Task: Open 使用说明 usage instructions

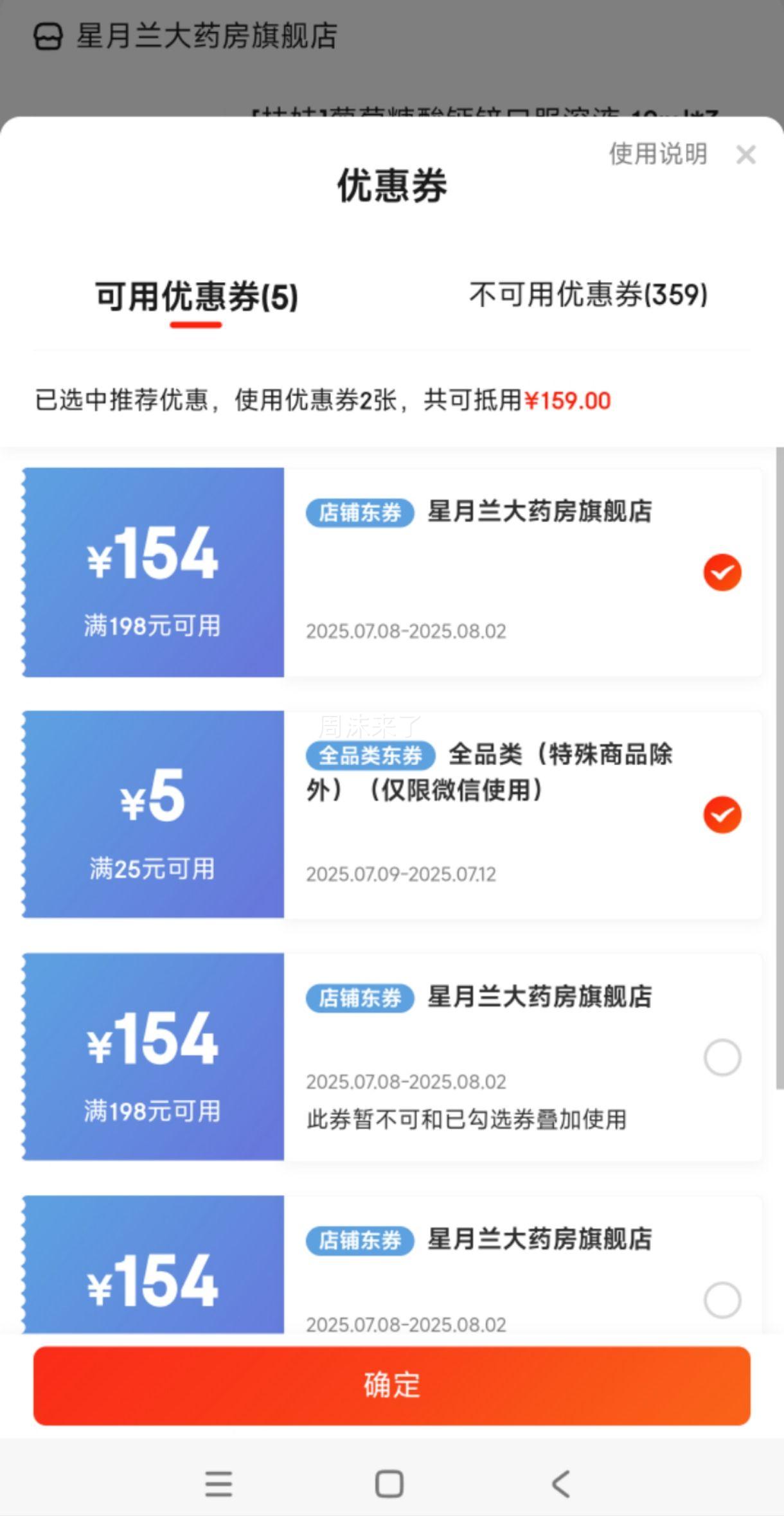Action: coord(658,154)
